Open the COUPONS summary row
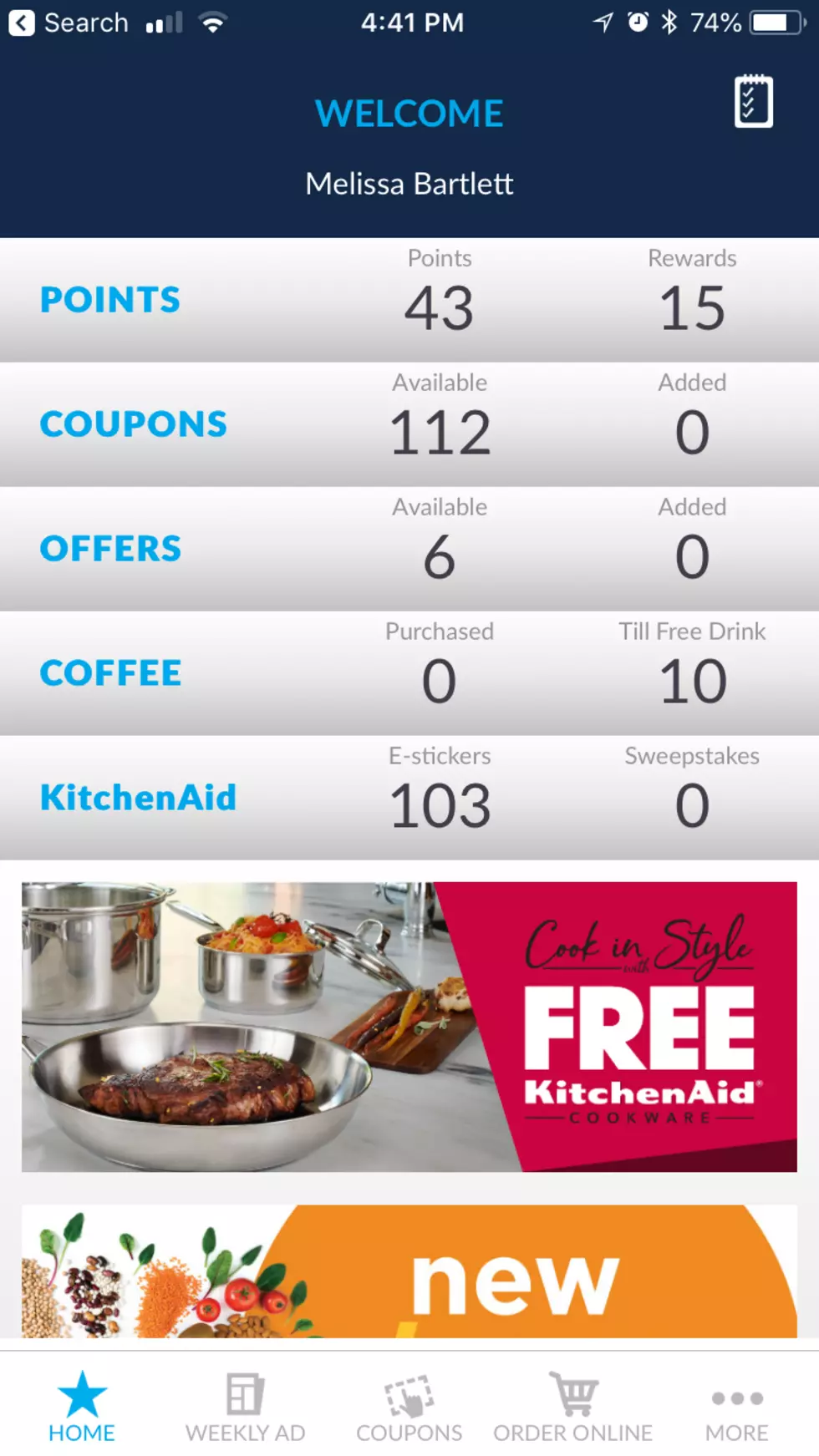This screenshot has height=1456, width=819. (x=409, y=424)
